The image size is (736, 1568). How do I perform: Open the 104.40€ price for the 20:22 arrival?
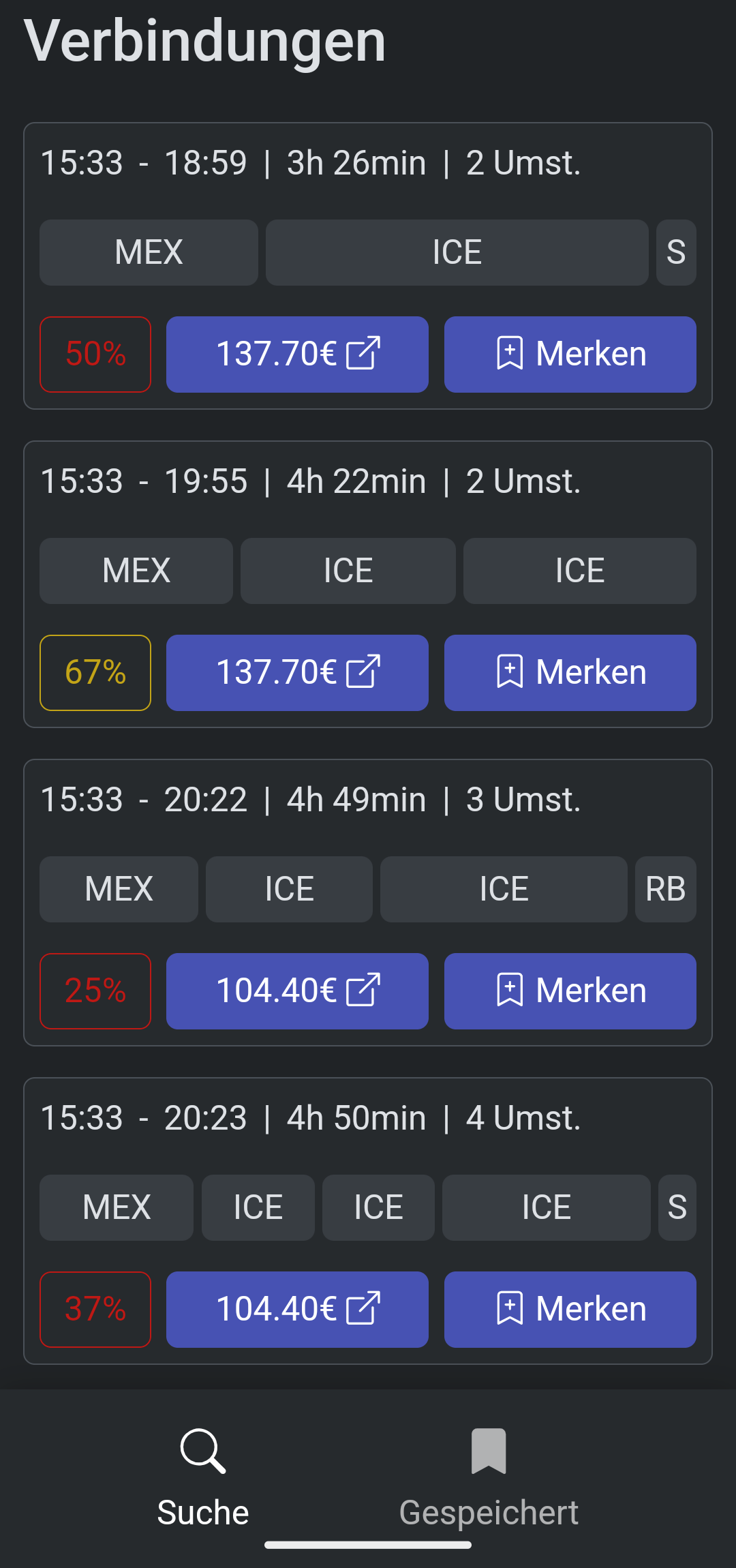pos(297,991)
